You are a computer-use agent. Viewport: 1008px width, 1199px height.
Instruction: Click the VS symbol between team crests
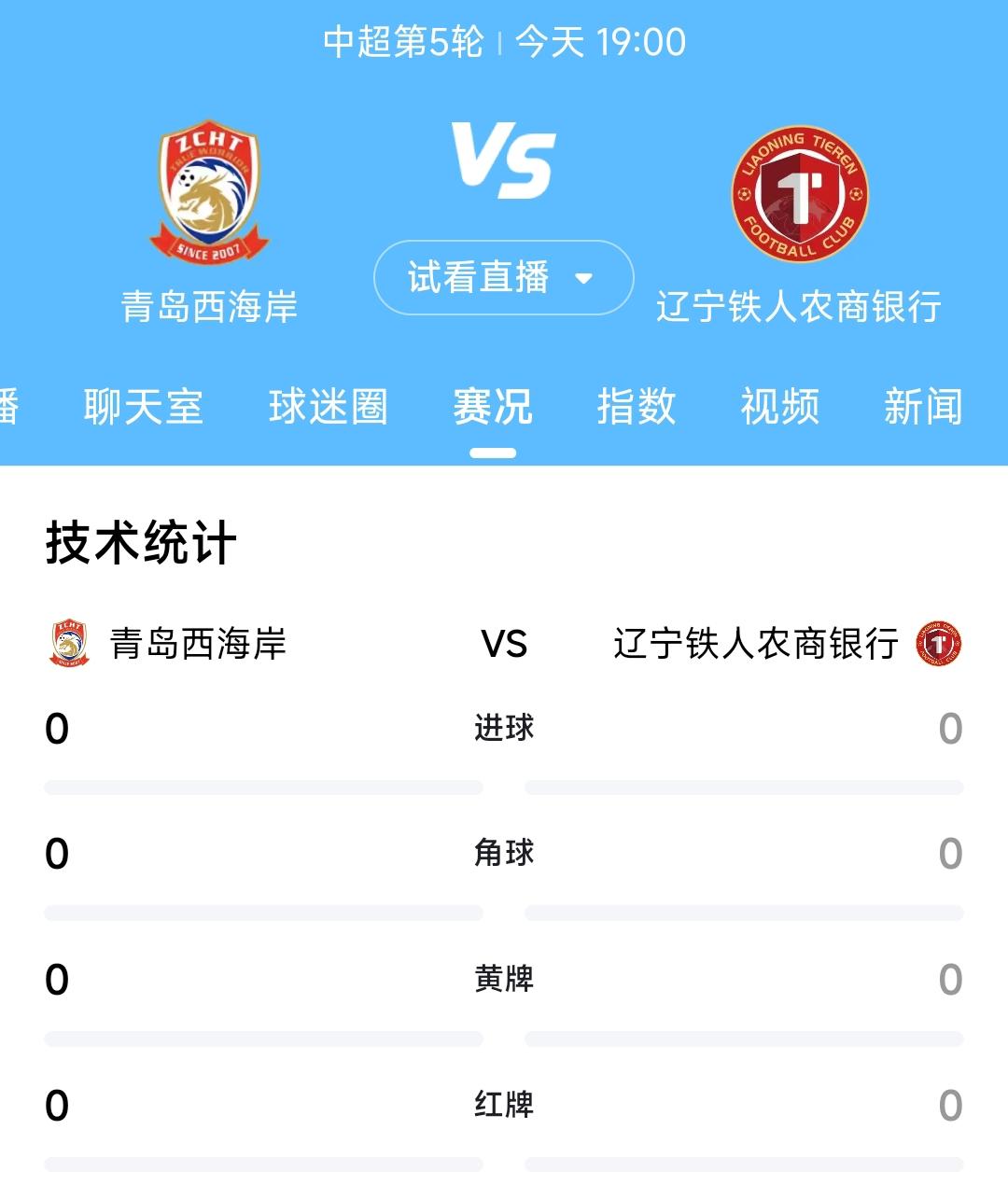[504, 160]
